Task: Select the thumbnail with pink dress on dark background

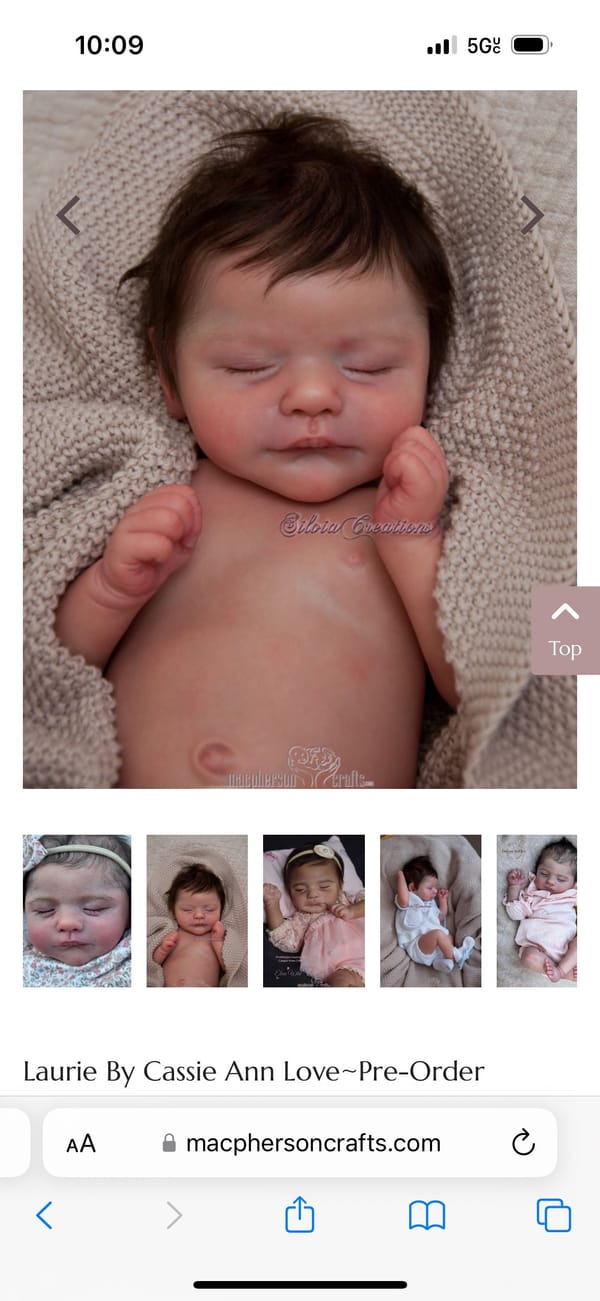Action: point(314,910)
